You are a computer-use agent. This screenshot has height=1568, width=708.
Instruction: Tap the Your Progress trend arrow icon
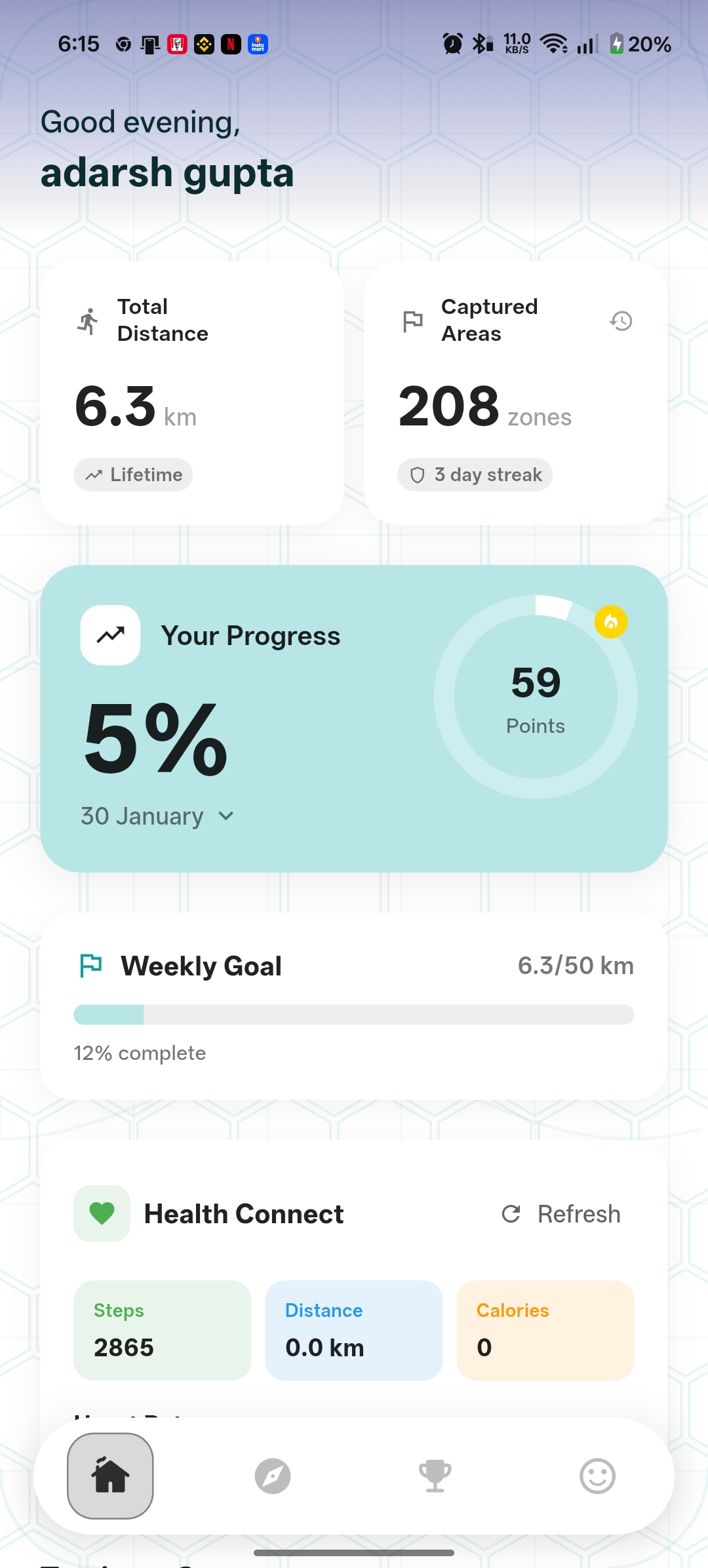pyautogui.click(x=109, y=635)
